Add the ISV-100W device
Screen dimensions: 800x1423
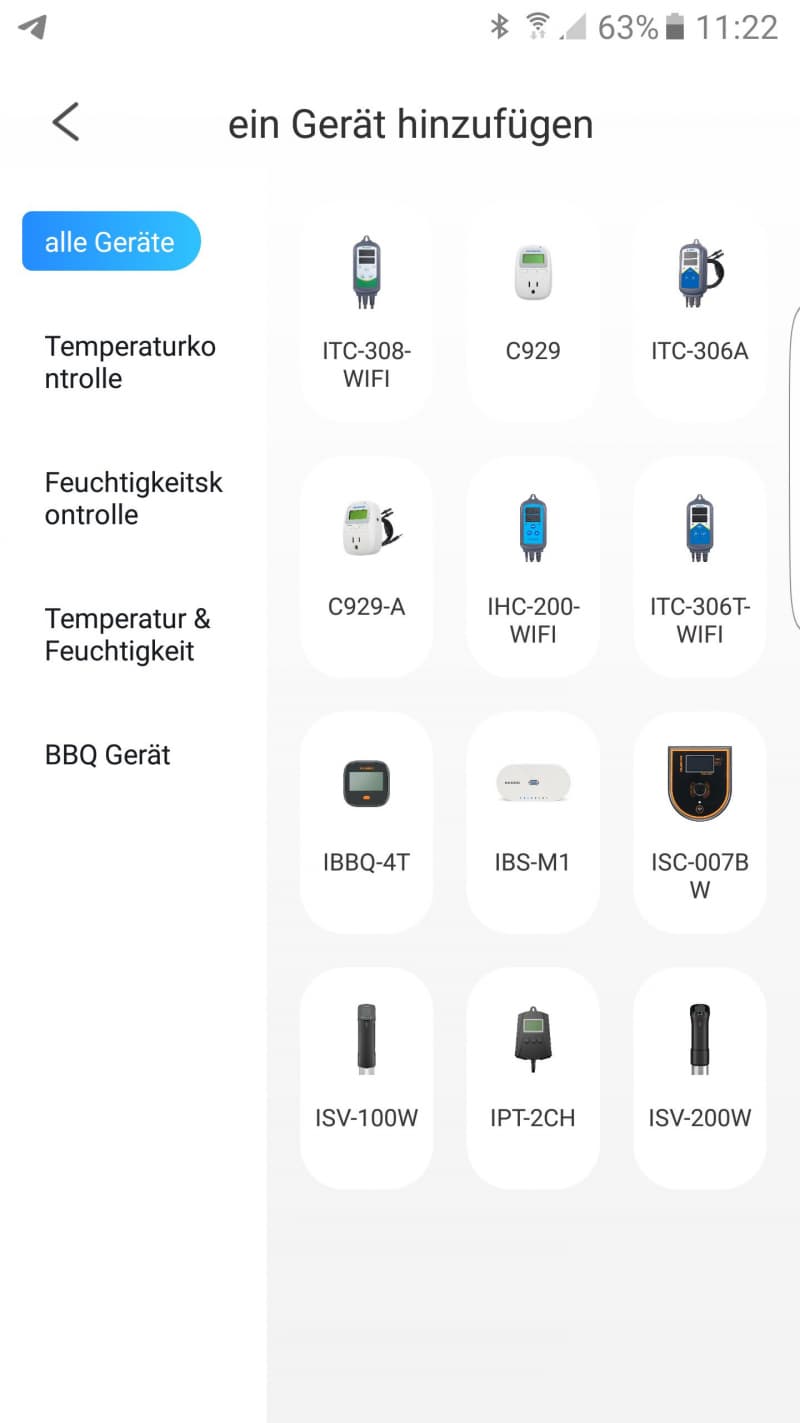pyautogui.click(x=366, y=1079)
